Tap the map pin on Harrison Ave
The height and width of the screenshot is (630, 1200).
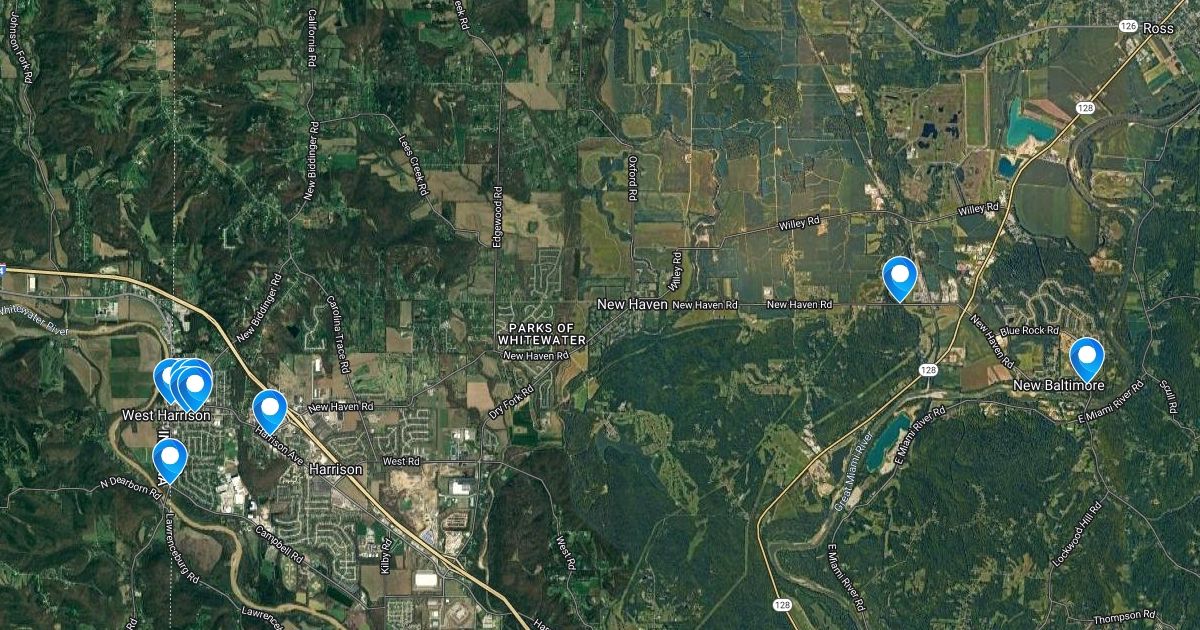pyautogui.click(x=269, y=408)
